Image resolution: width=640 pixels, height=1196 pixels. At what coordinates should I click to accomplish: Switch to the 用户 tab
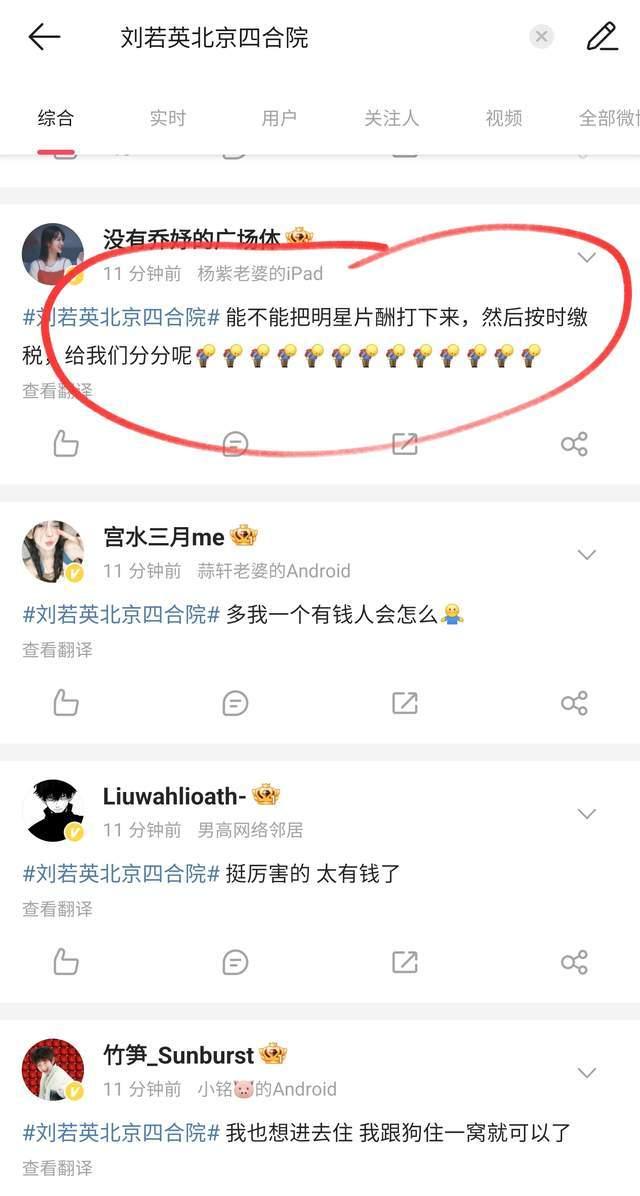point(279,118)
